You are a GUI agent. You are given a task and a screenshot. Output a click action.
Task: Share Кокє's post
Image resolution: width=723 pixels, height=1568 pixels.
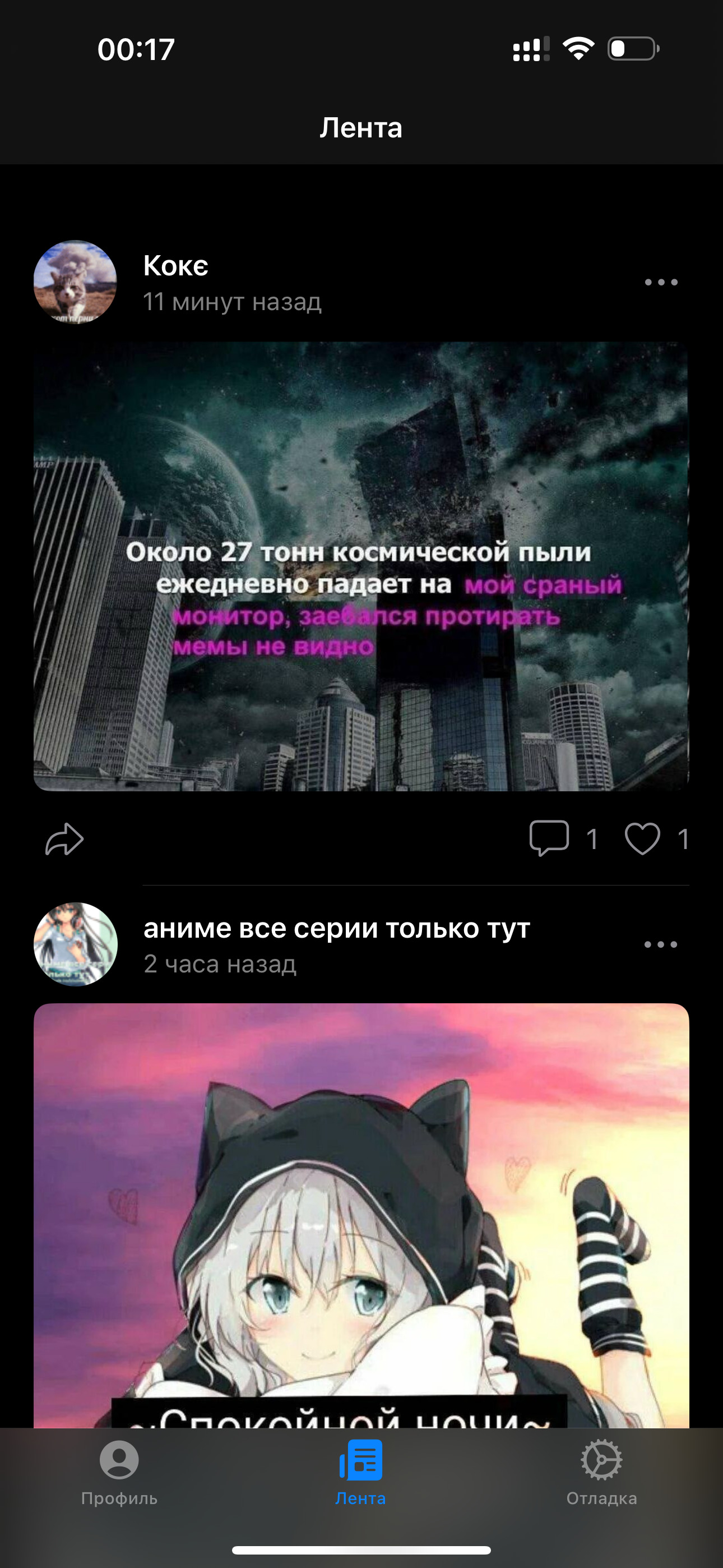pos(64,839)
